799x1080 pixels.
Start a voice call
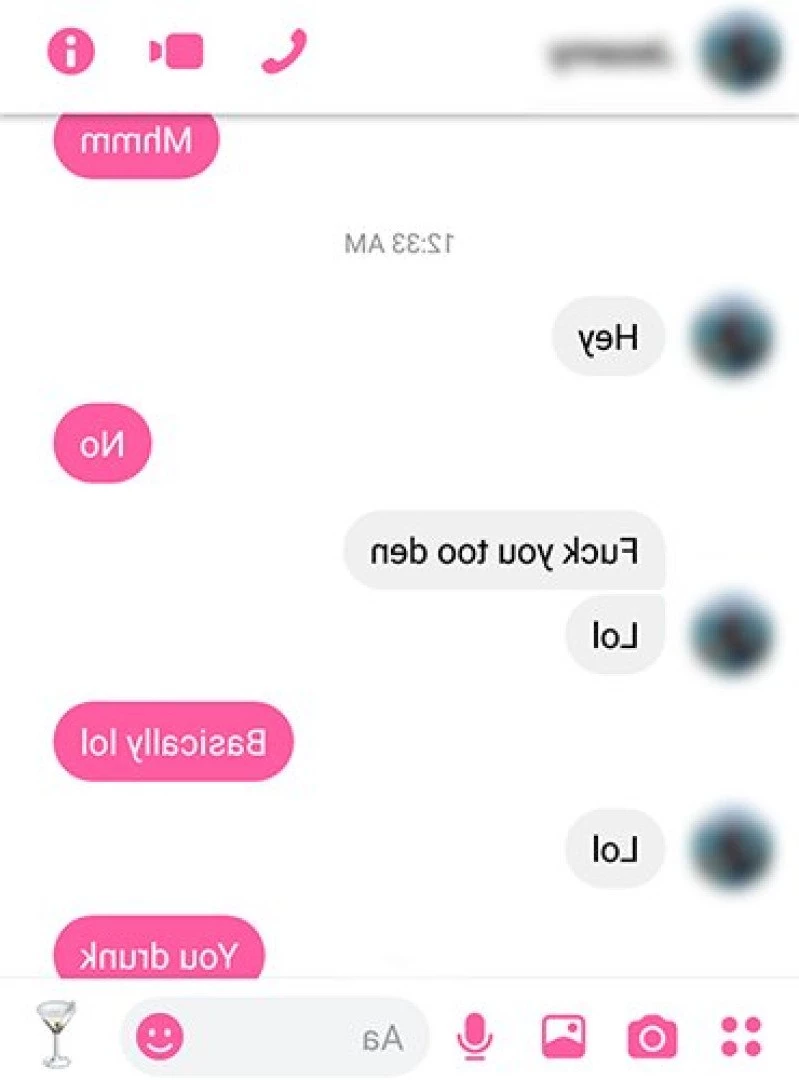285,51
